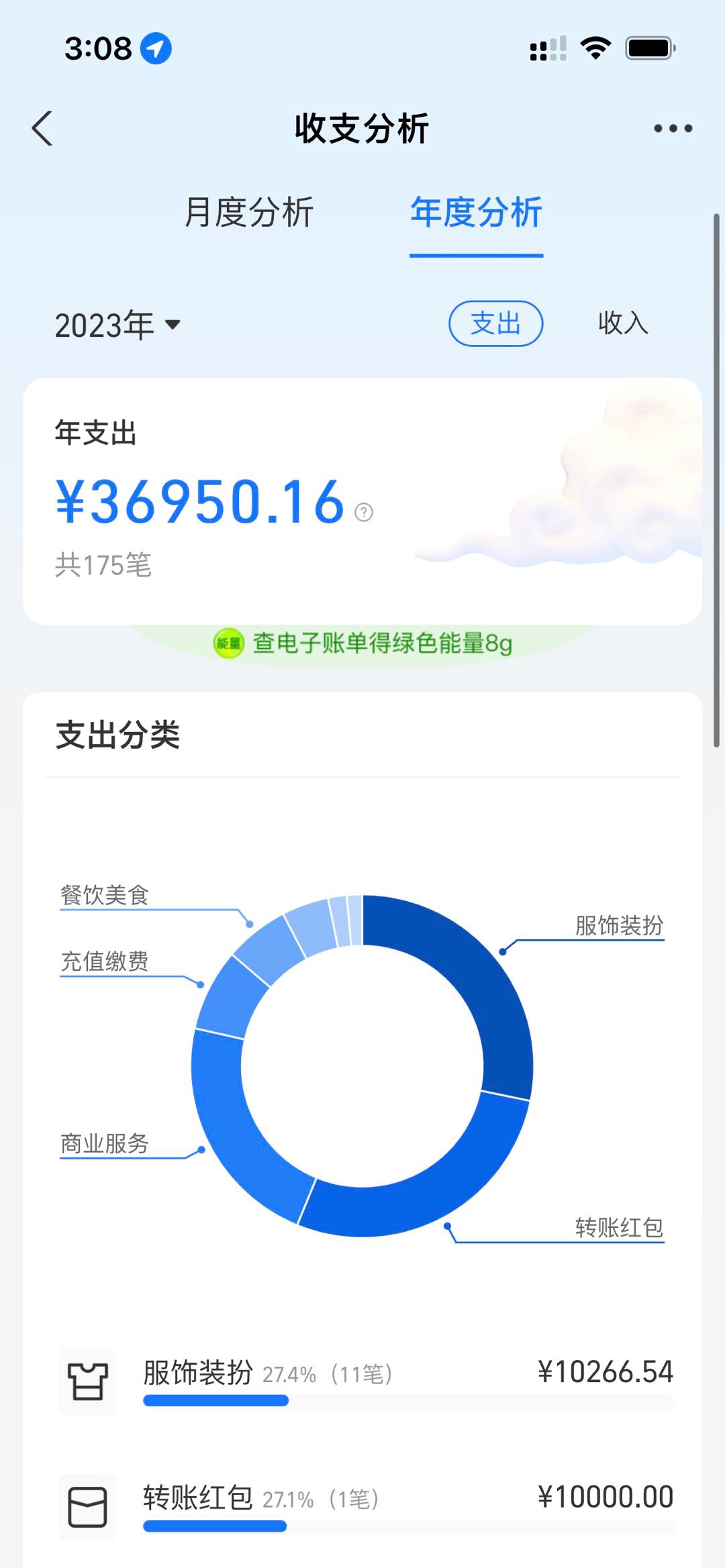725x1568 pixels.
Task: Select the 支出 filter chip
Action: click(495, 324)
